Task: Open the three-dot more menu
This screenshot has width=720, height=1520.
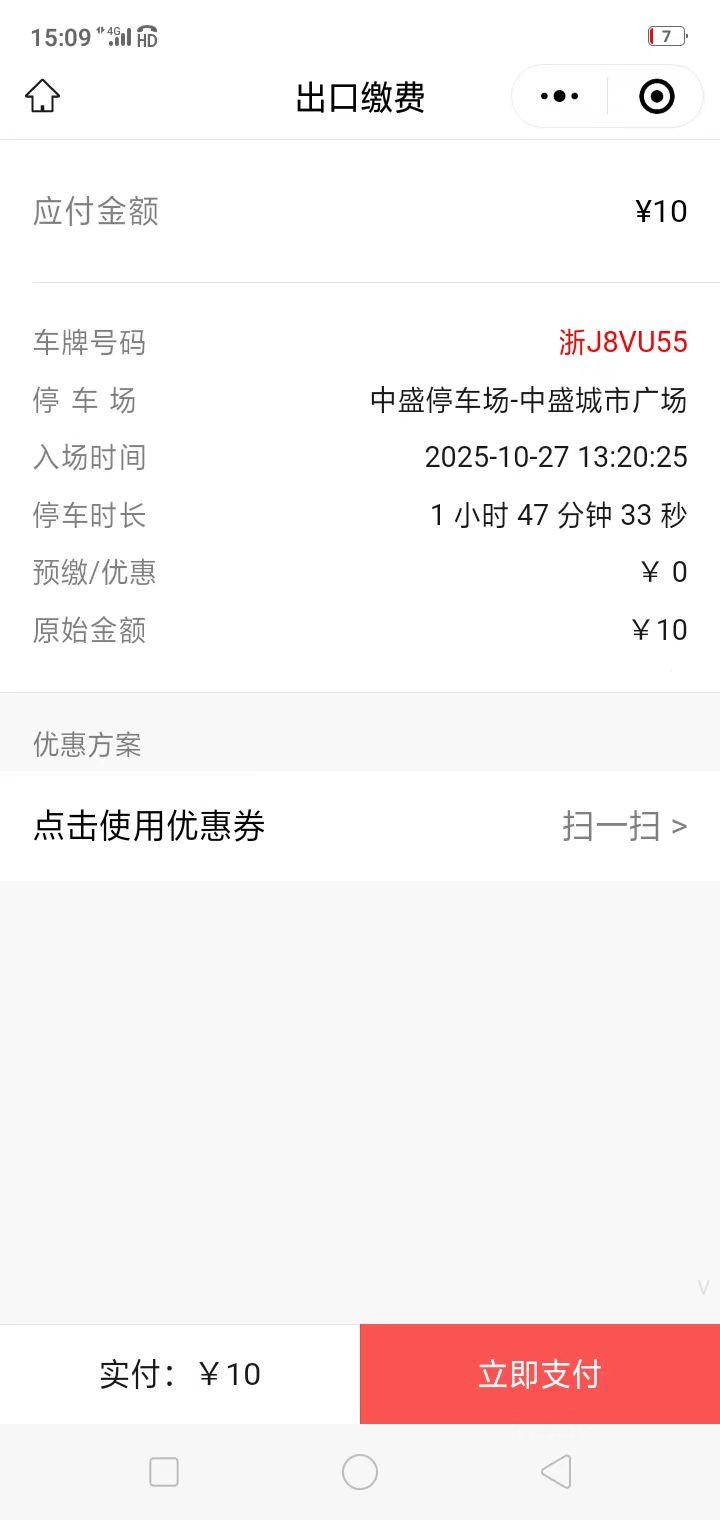Action: click(559, 97)
